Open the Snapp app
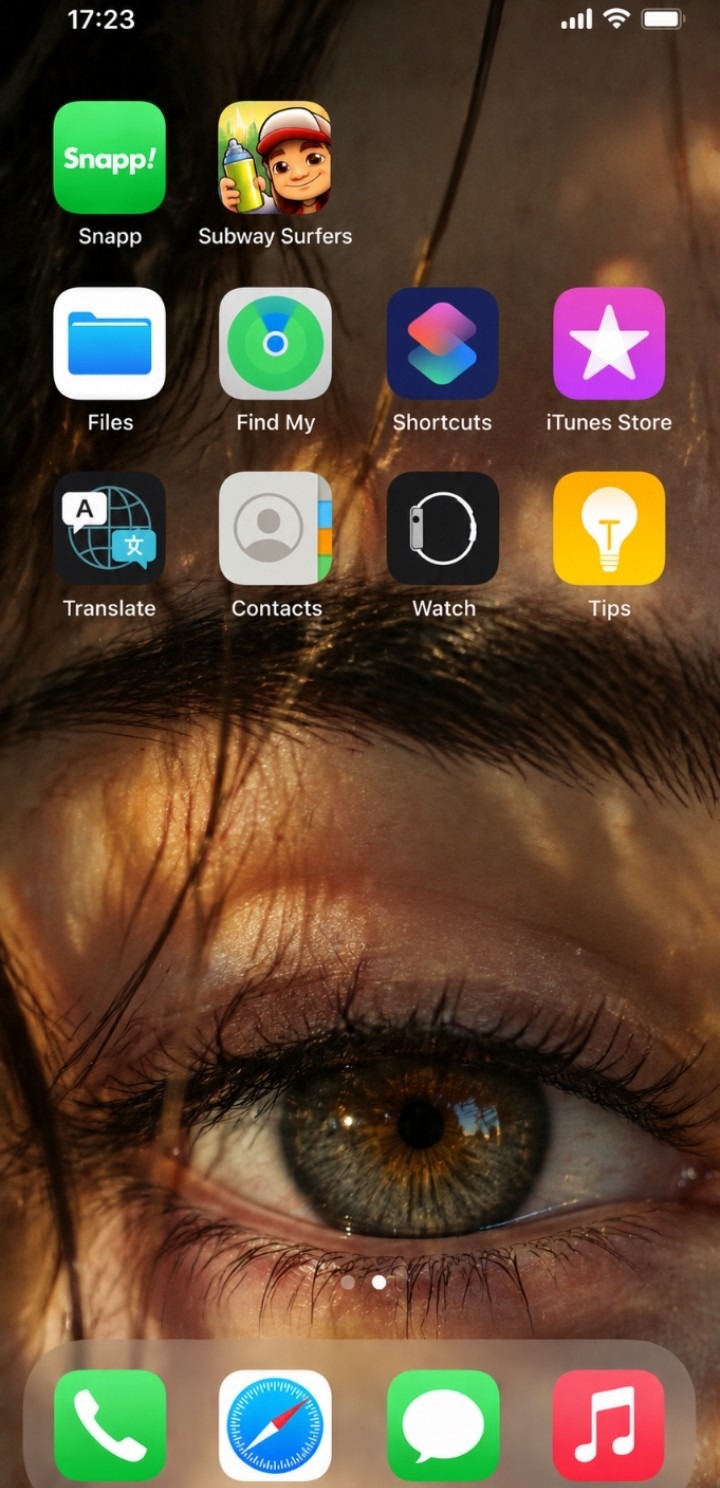This screenshot has height=1488, width=720. click(x=109, y=157)
